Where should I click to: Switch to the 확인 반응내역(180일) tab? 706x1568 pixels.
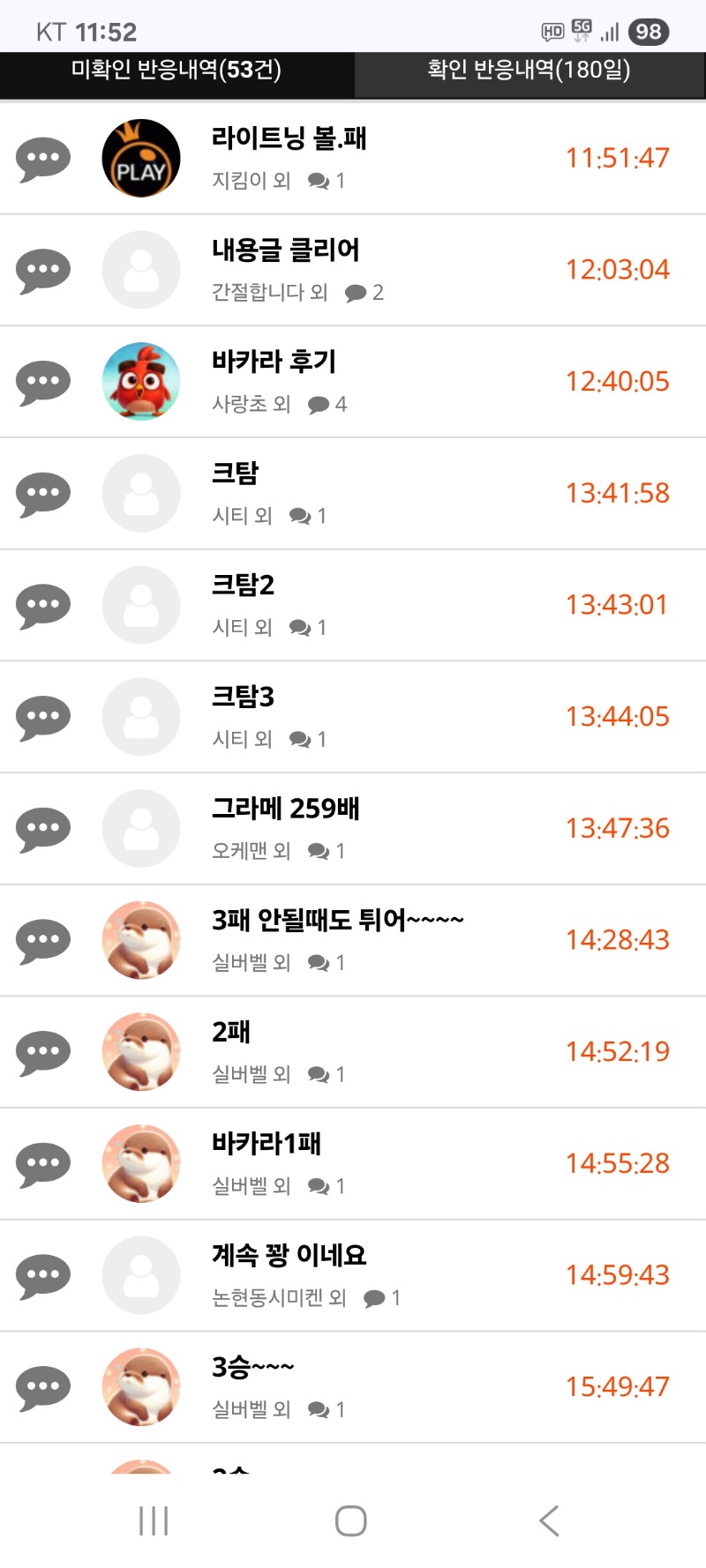(529, 70)
